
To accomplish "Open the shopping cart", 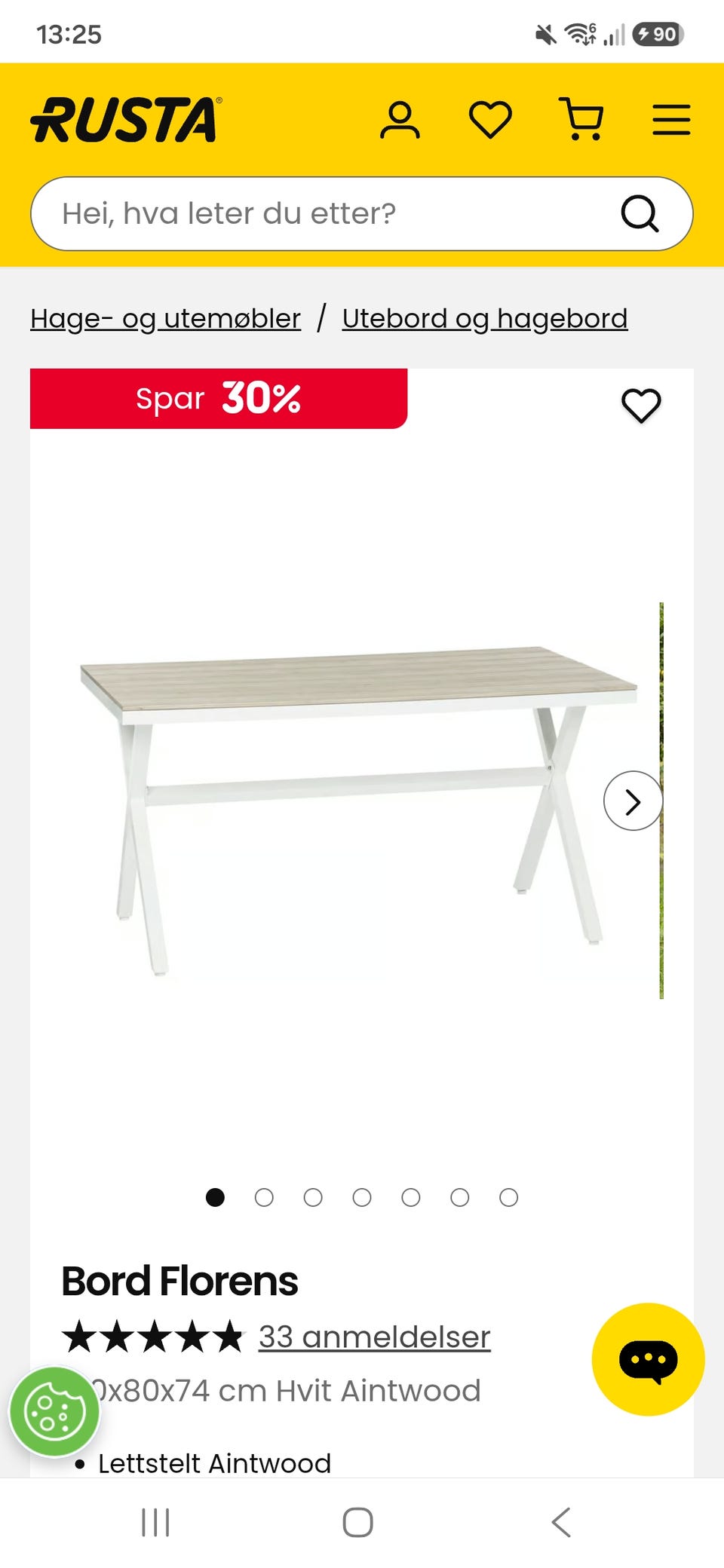I will click(581, 119).
